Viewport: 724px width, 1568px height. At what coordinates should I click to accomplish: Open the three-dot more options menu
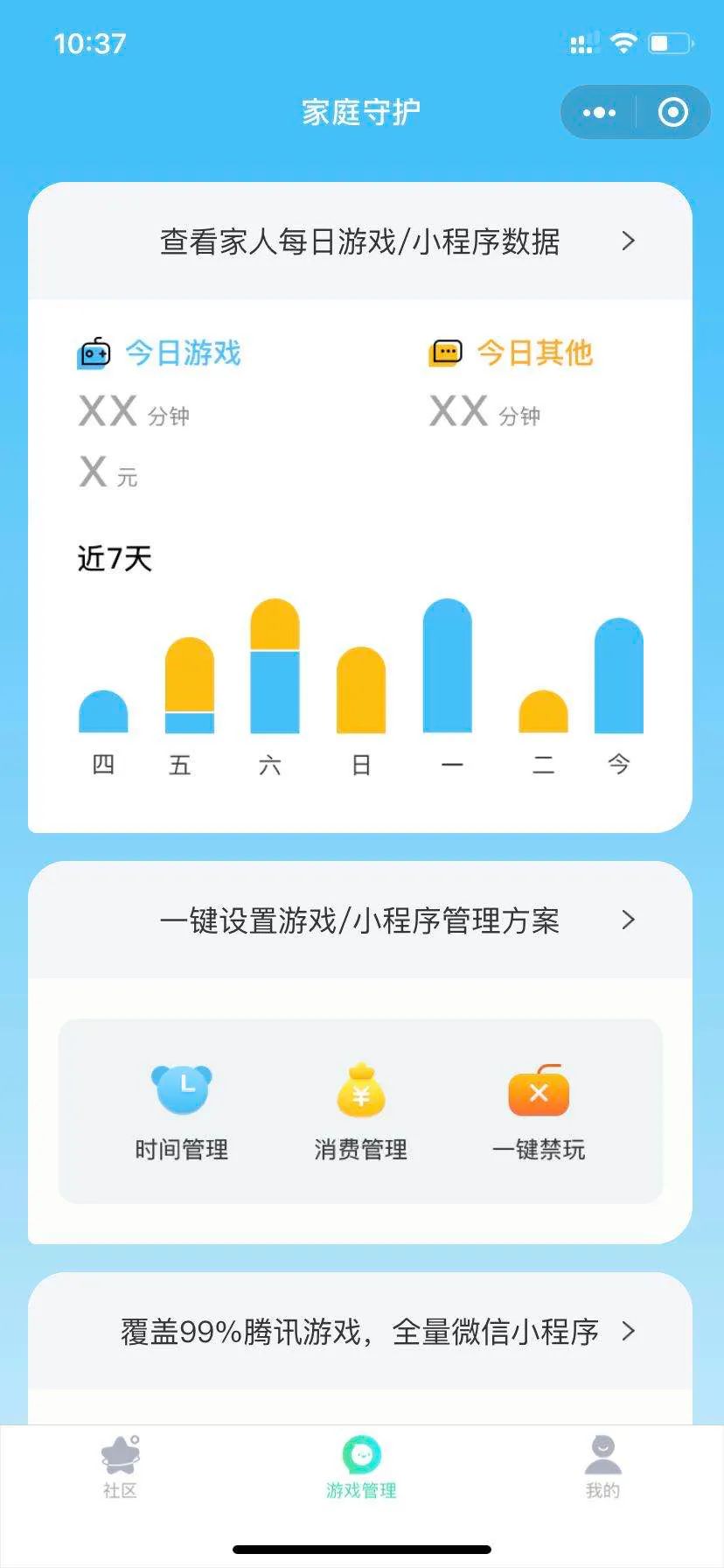[x=598, y=112]
